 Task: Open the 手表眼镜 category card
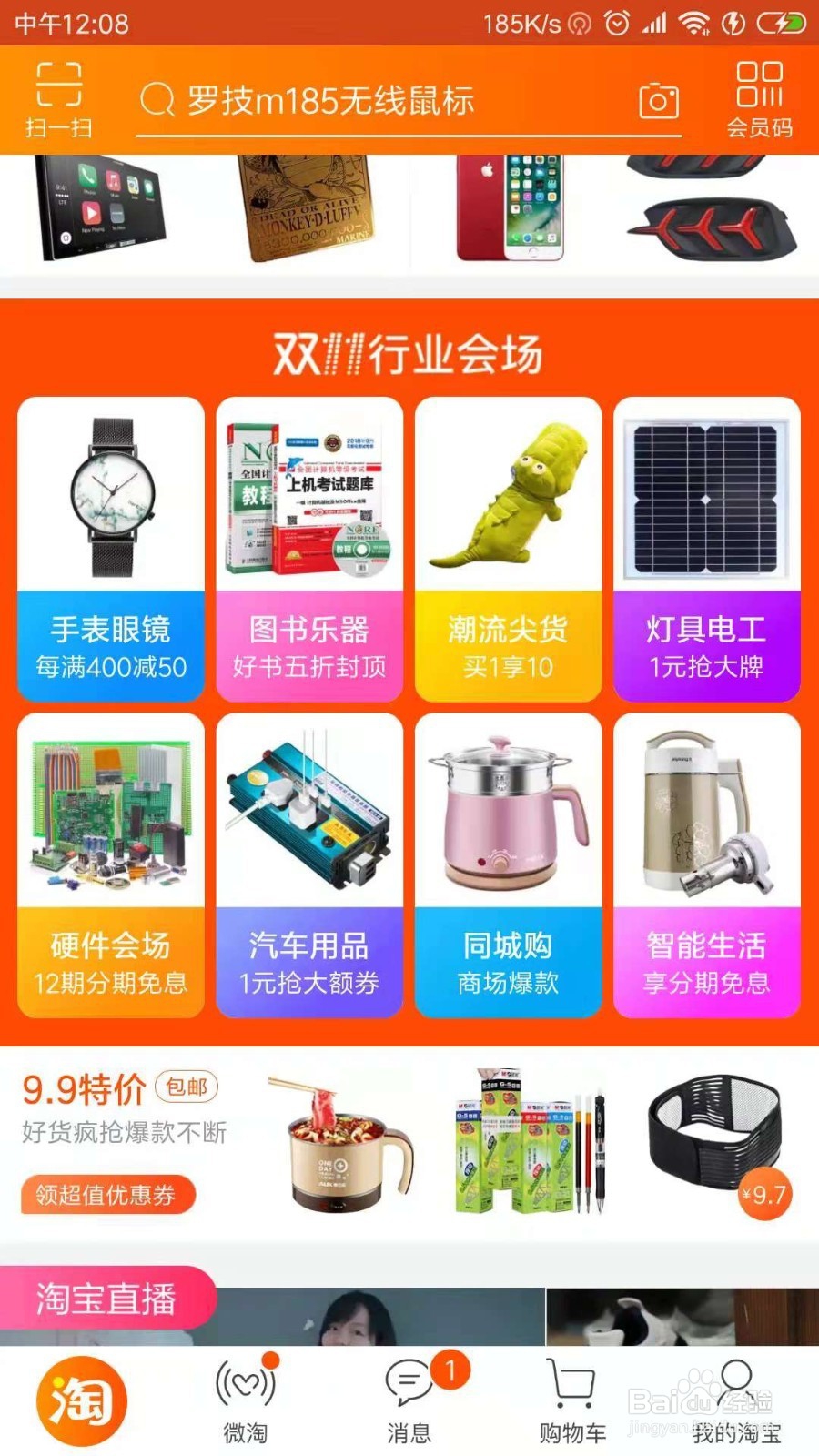[111, 549]
